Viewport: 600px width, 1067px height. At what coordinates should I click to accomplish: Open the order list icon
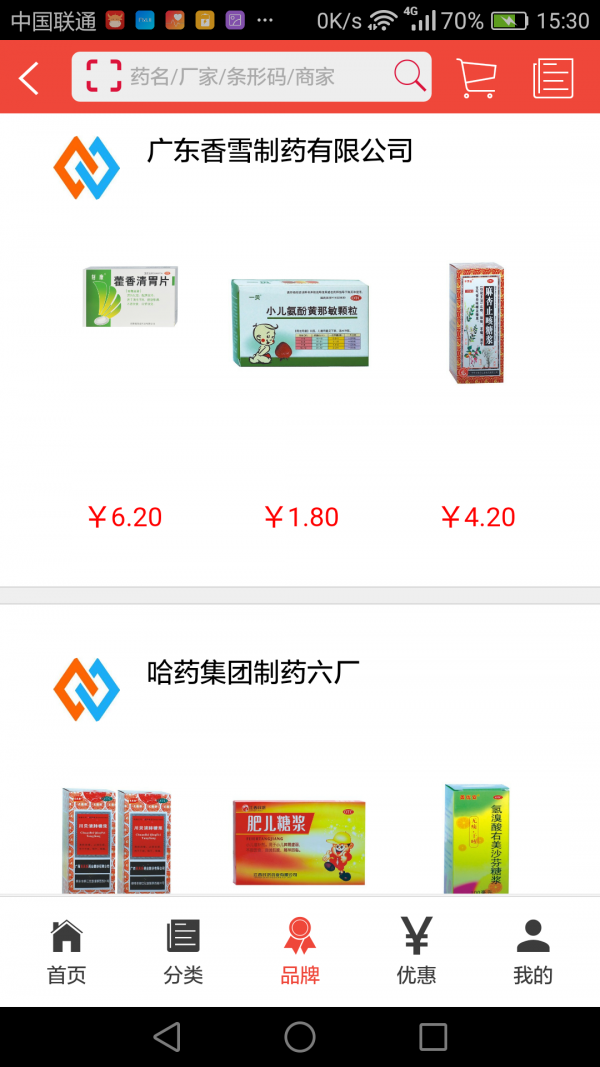tap(552, 78)
